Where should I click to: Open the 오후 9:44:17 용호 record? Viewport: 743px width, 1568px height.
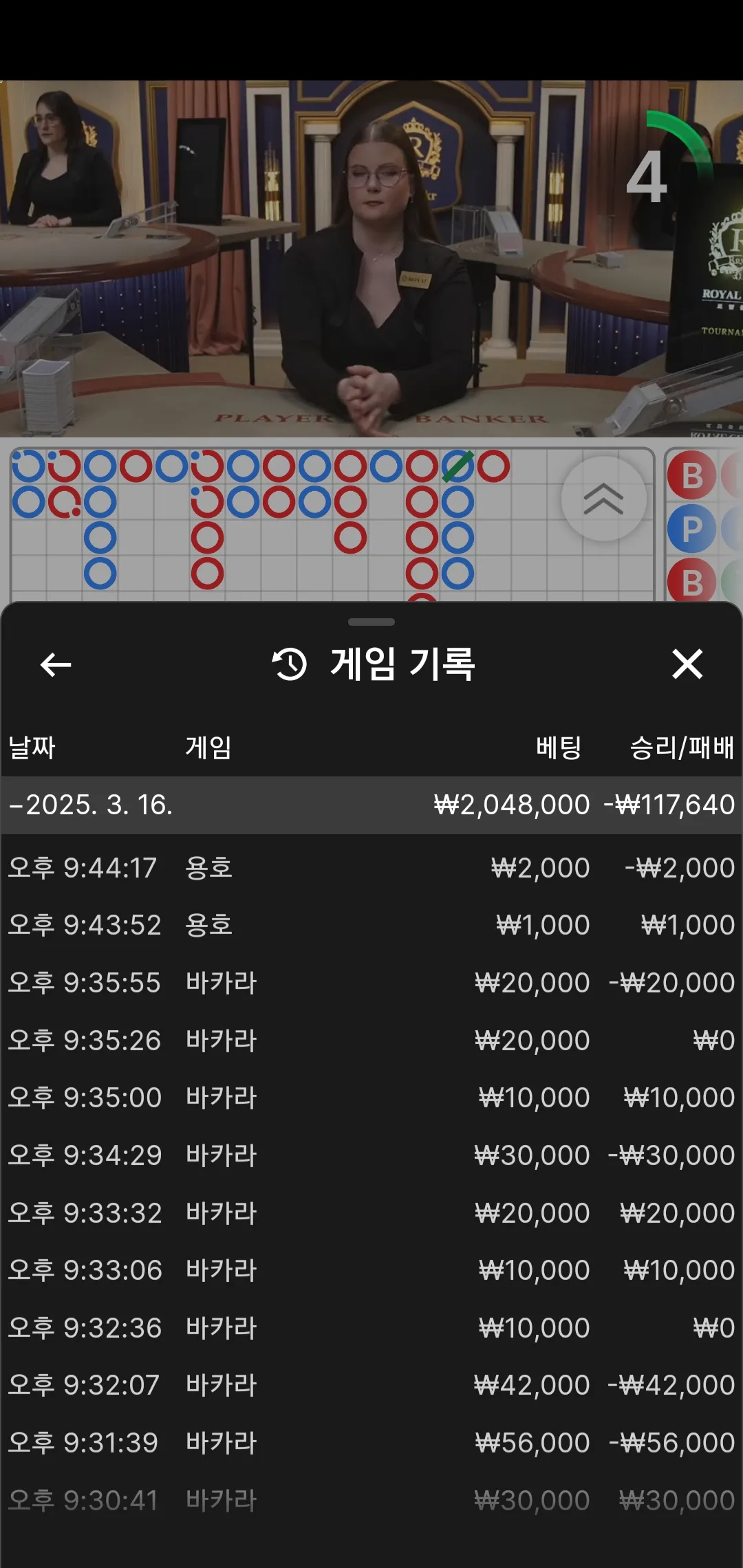point(371,868)
